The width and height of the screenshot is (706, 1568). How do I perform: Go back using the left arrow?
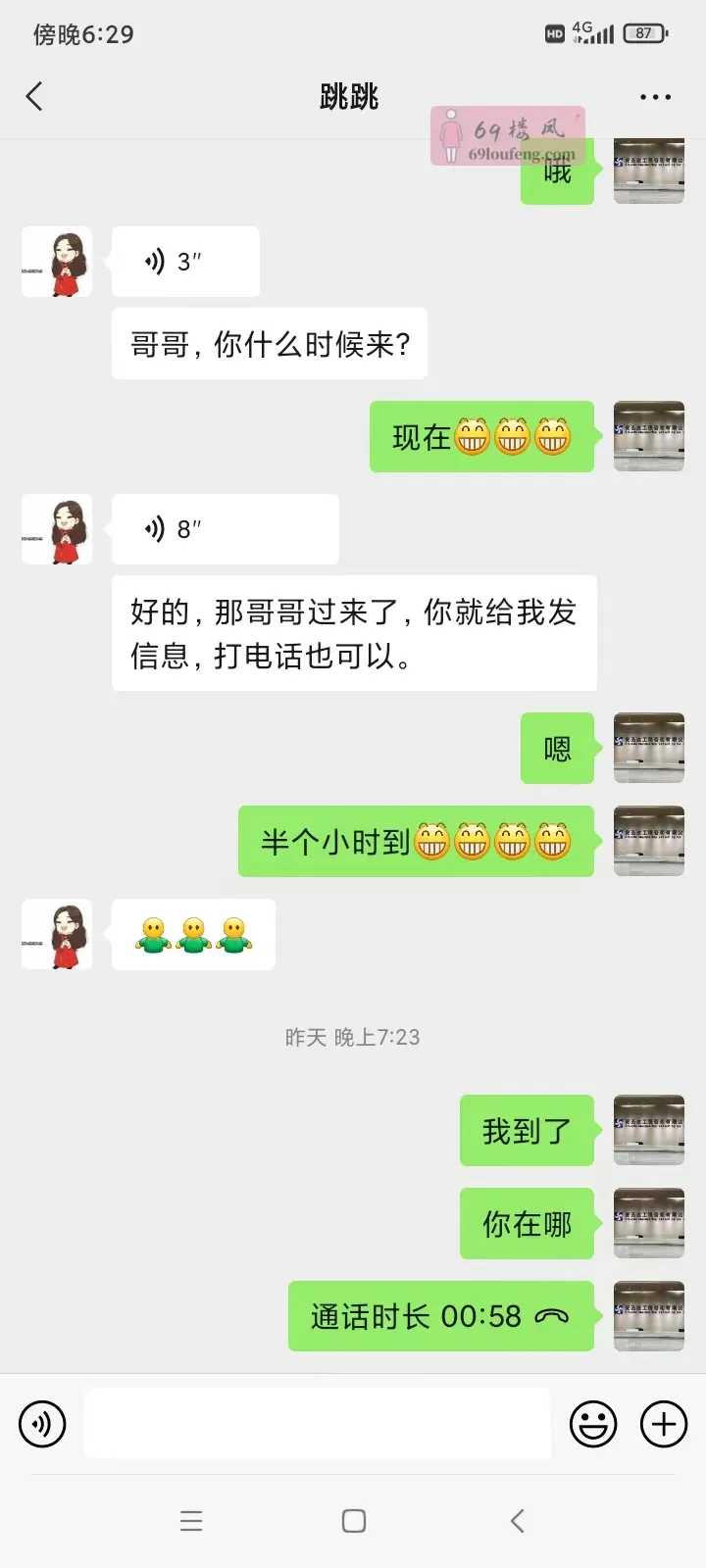34,96
